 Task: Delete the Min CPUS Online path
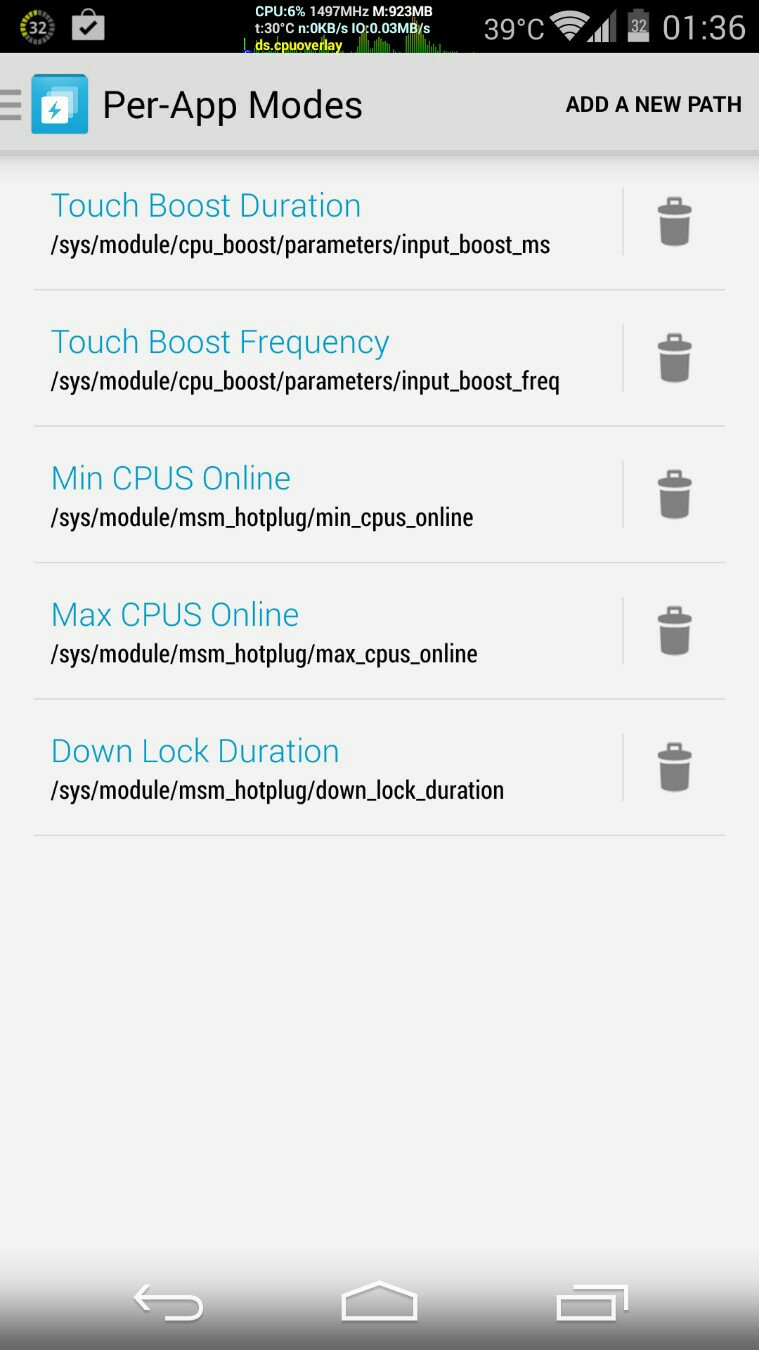pyautogui.click(x=674, y=495)
